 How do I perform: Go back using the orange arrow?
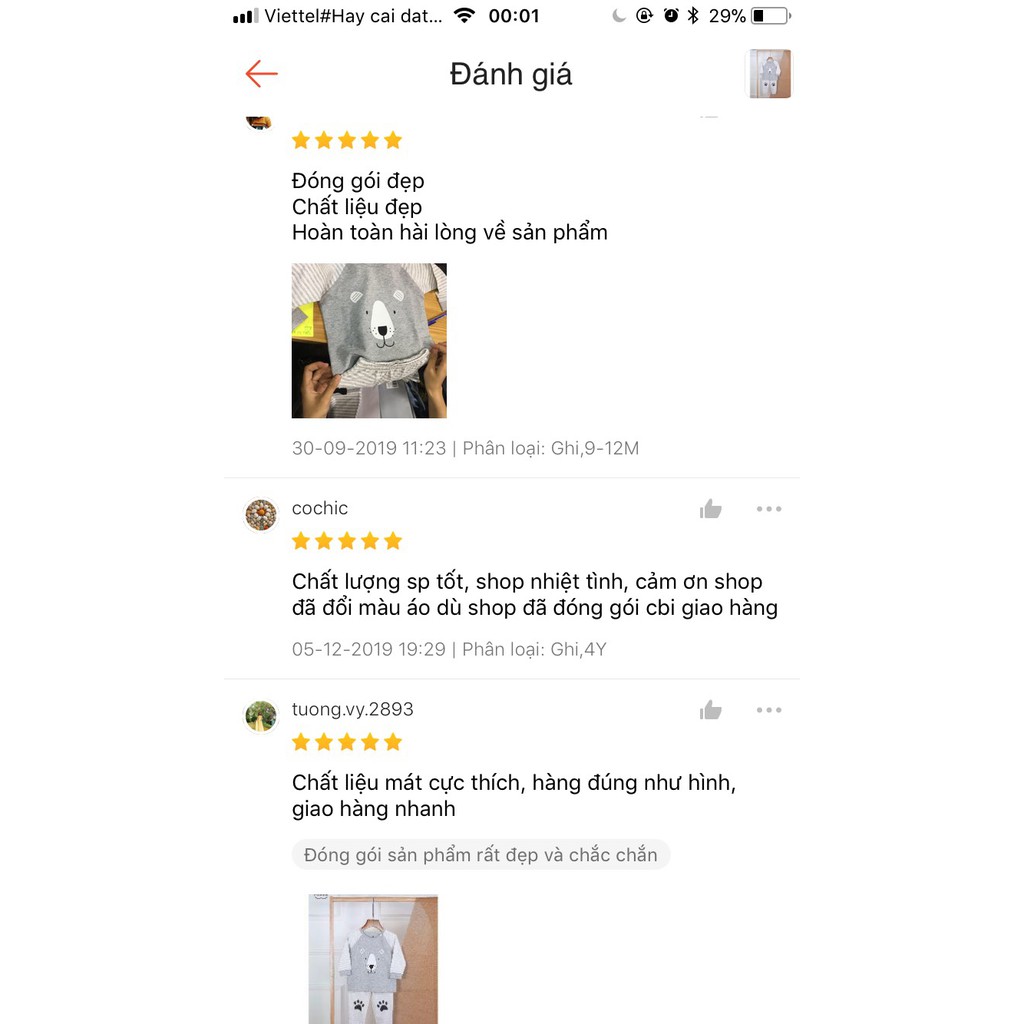(261, 74)
